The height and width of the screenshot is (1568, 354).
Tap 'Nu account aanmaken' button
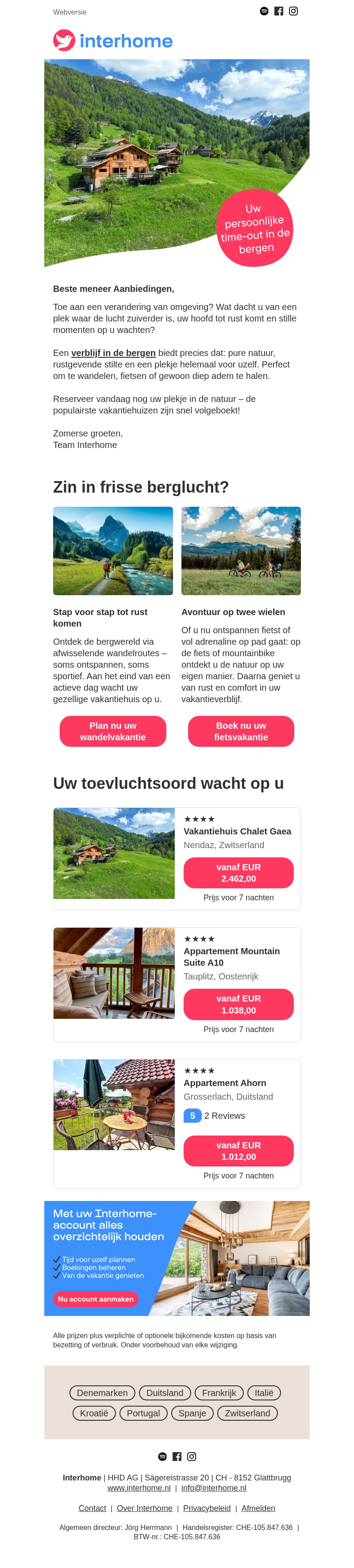(96, 1299)
